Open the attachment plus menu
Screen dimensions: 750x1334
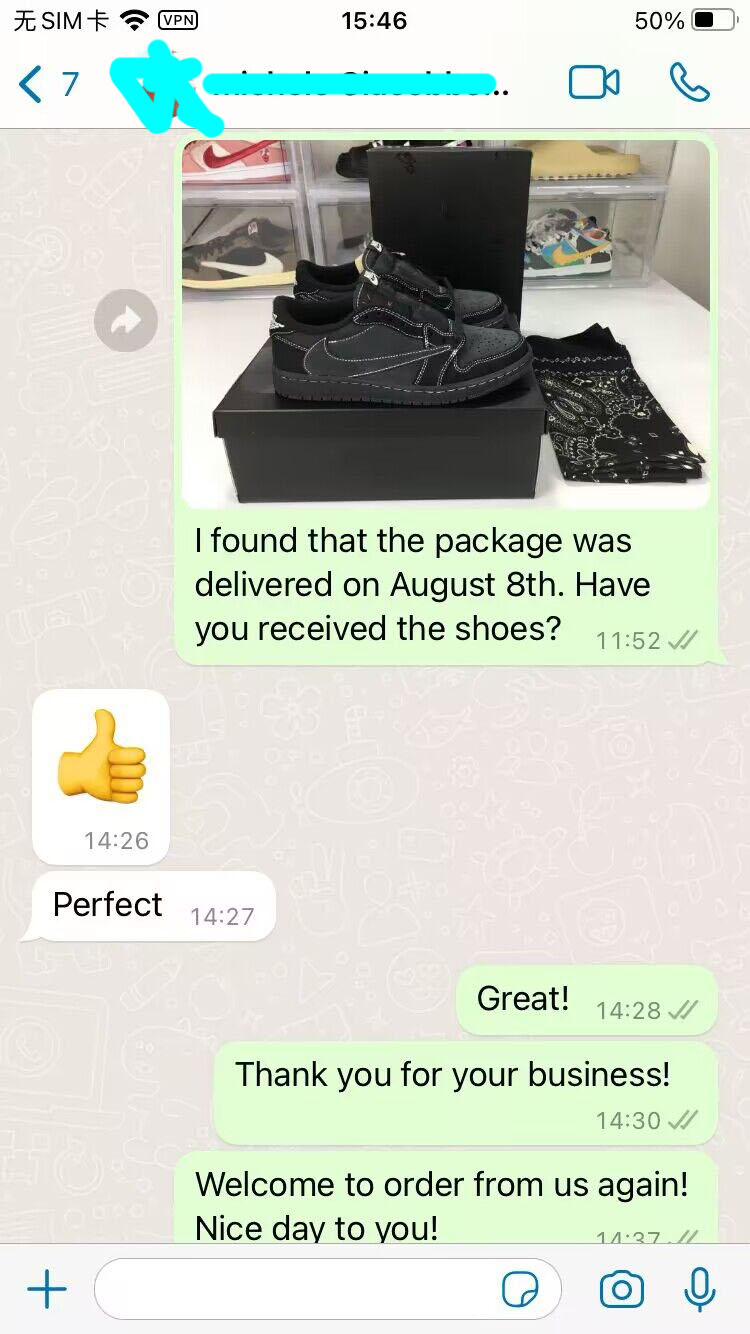tap(47, 1290)
